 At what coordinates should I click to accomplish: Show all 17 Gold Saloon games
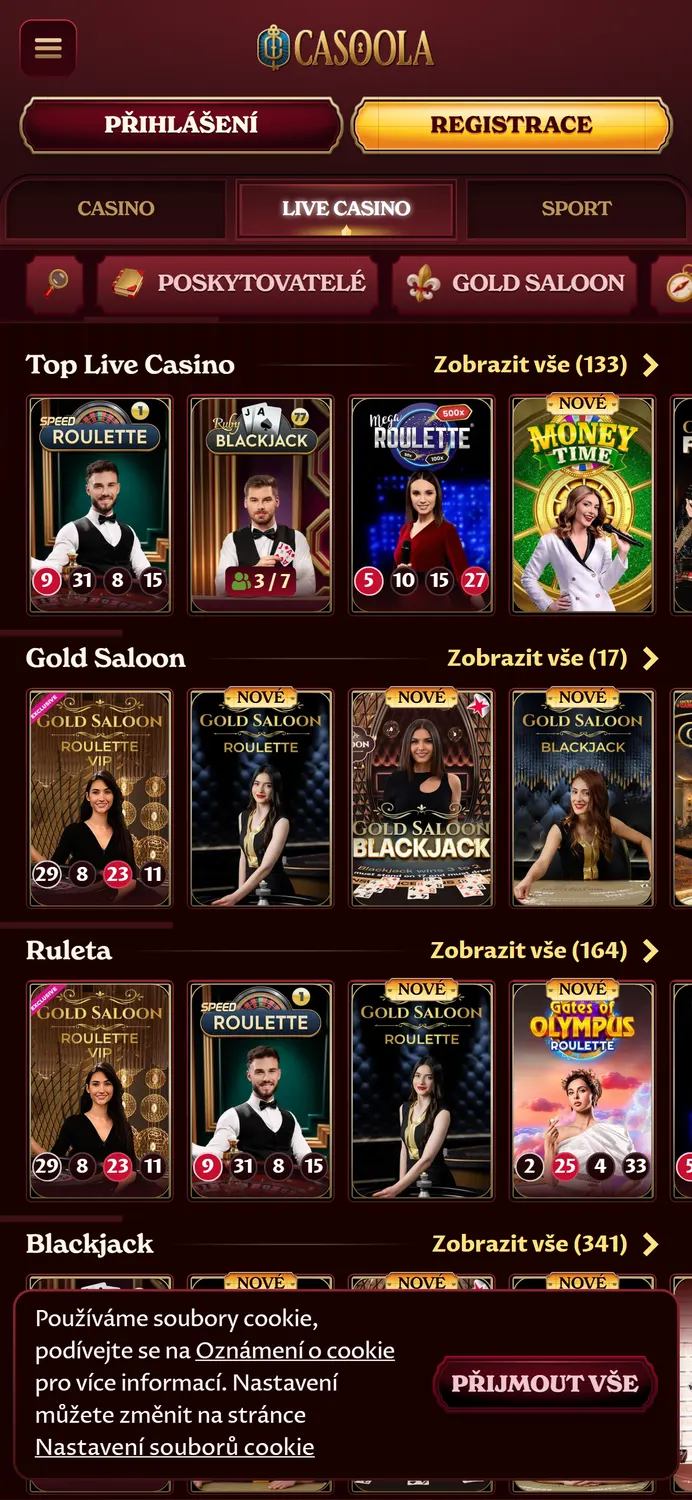tap(553, 658)
